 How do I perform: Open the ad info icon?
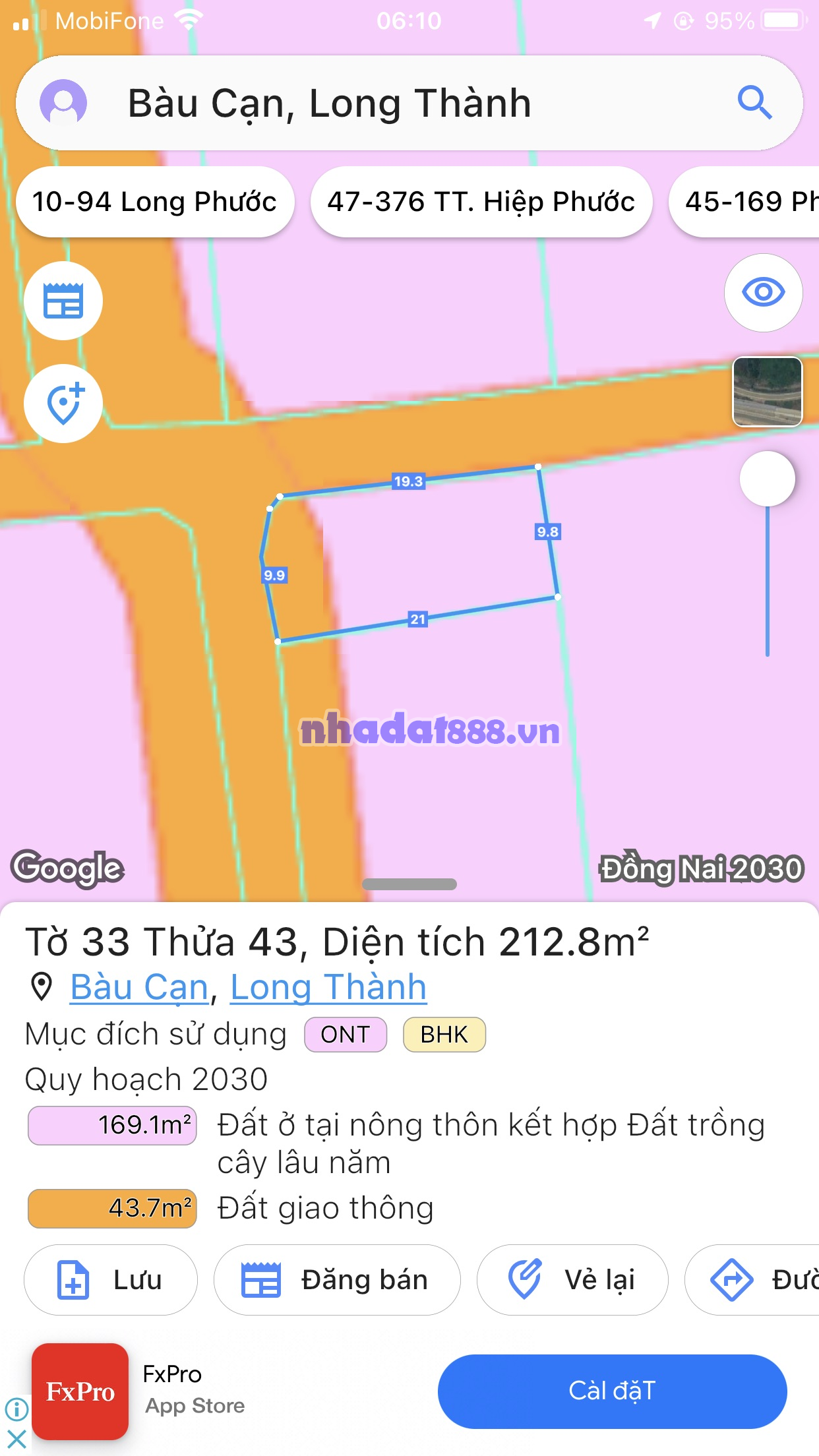[x=16, y=1410]
